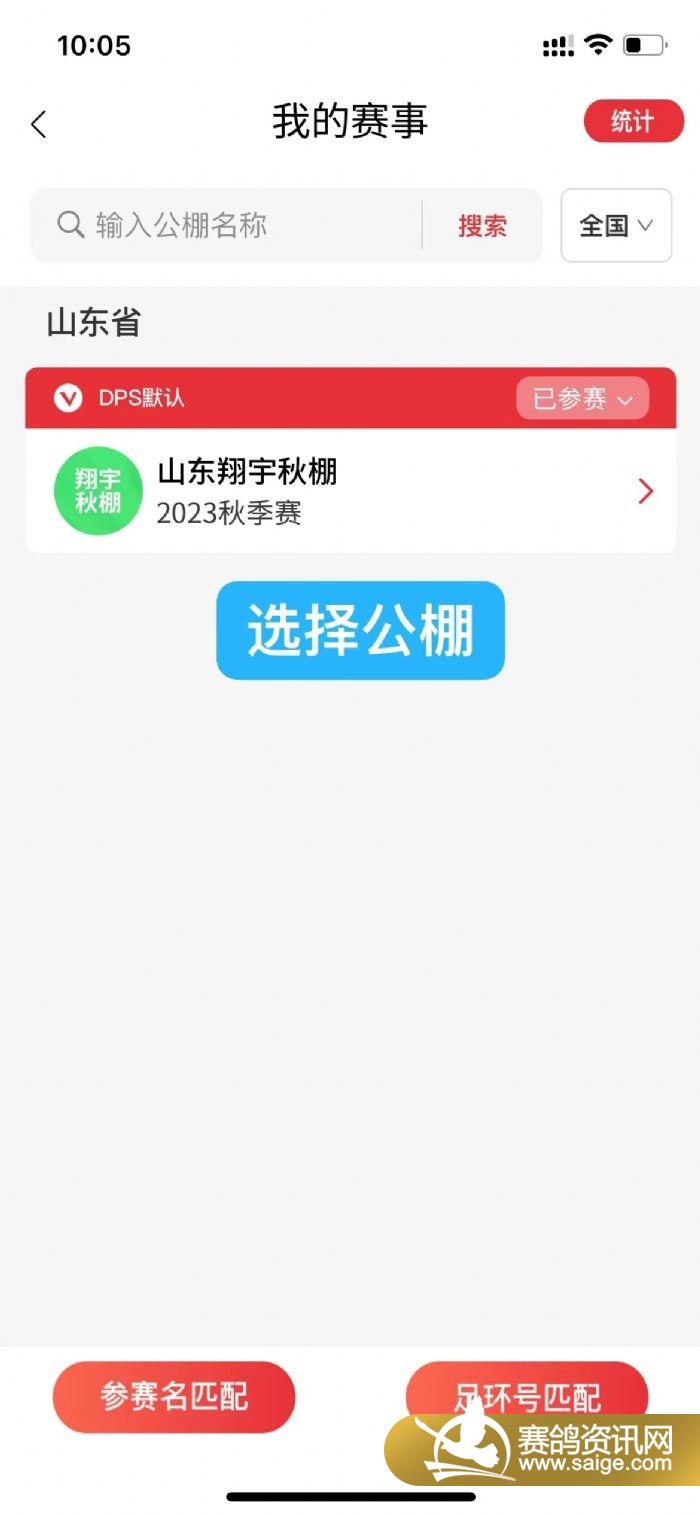Open the 已参赛 status dropdown
Screen dimensions: 700x1515
[582, 399]
